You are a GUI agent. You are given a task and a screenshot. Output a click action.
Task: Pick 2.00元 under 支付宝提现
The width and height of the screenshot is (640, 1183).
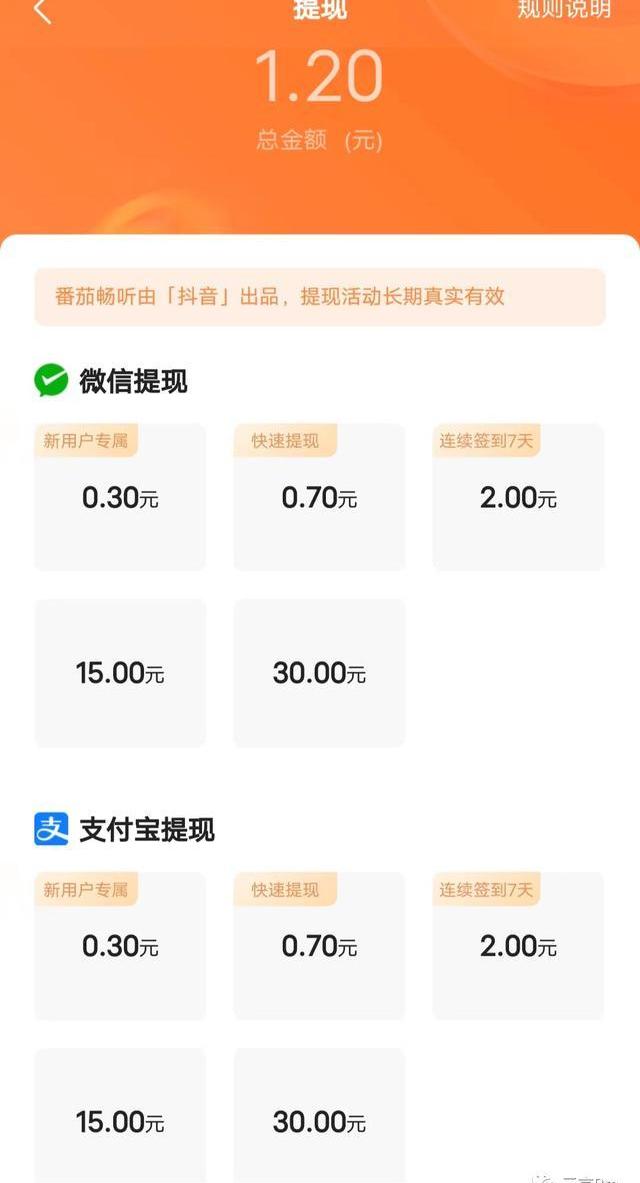pos(518,946)
